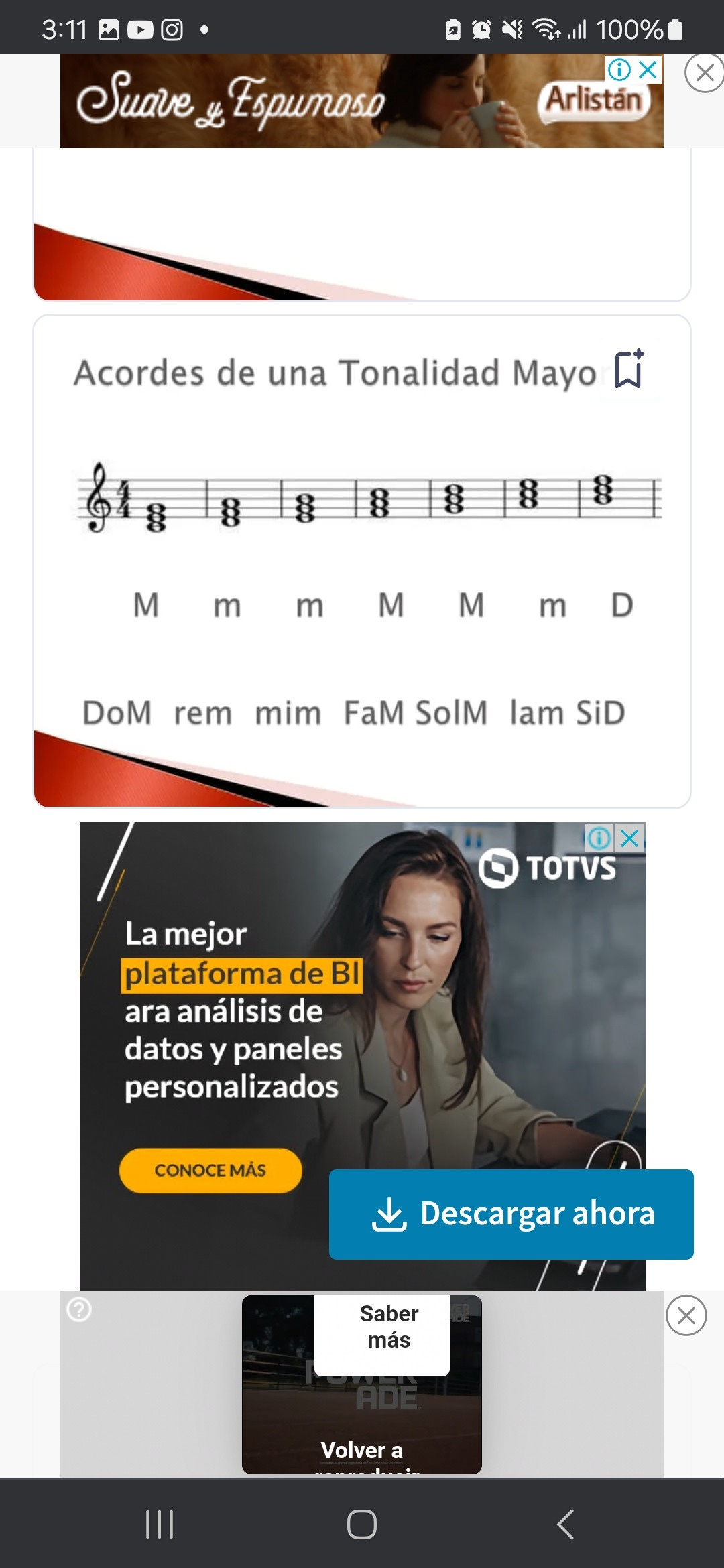
Task: Open the Acordes de una Tonalidad Mayor slide
Action: [362, 561]
